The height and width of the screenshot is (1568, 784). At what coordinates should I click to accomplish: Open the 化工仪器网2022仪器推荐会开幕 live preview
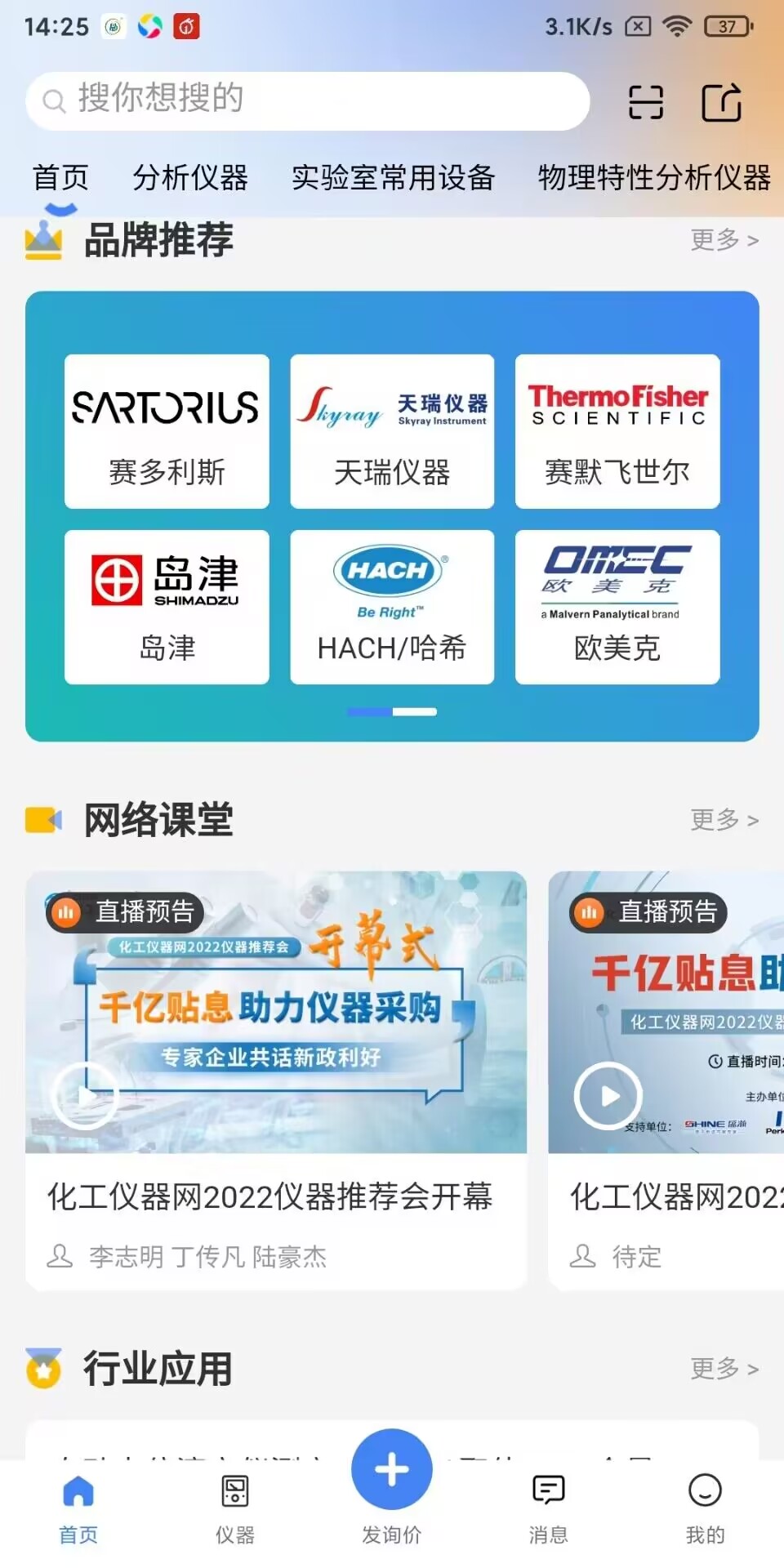coord(276,1078)
